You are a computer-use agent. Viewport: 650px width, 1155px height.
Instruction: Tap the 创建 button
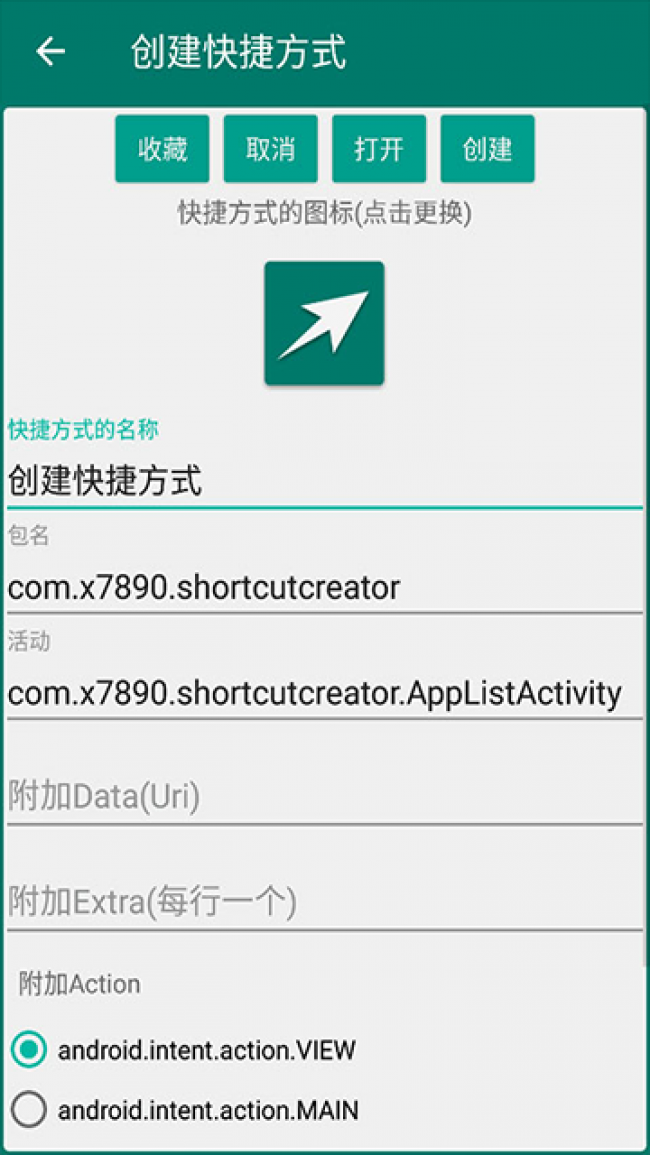coord(487,149)
